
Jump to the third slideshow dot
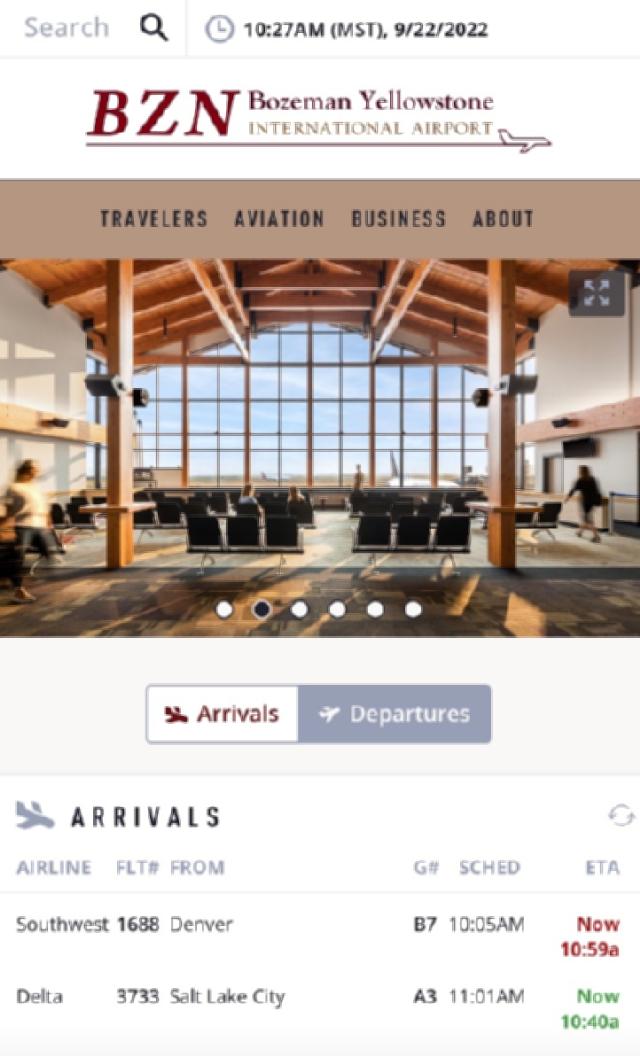tap(300, 609)
